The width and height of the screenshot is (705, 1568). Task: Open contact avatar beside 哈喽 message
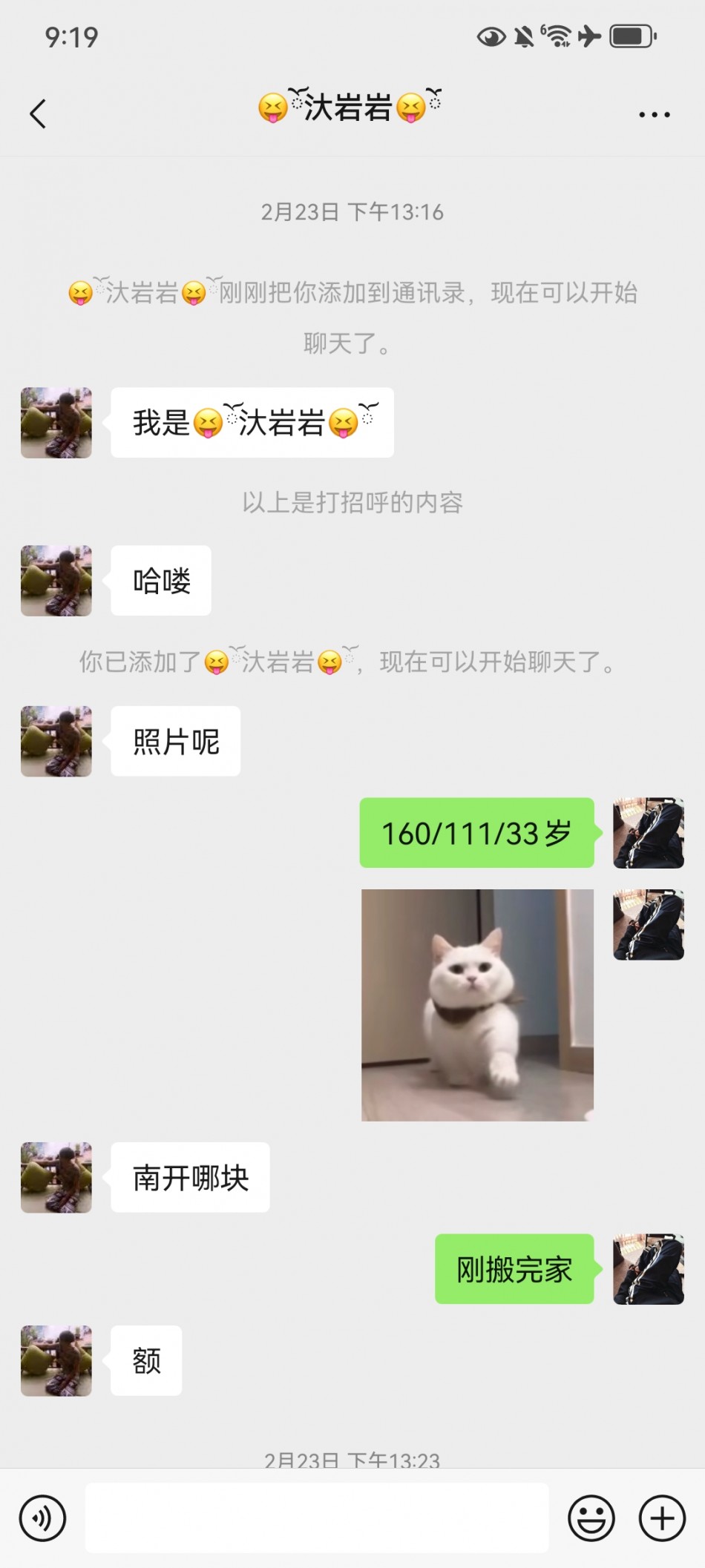pos(56,581)
